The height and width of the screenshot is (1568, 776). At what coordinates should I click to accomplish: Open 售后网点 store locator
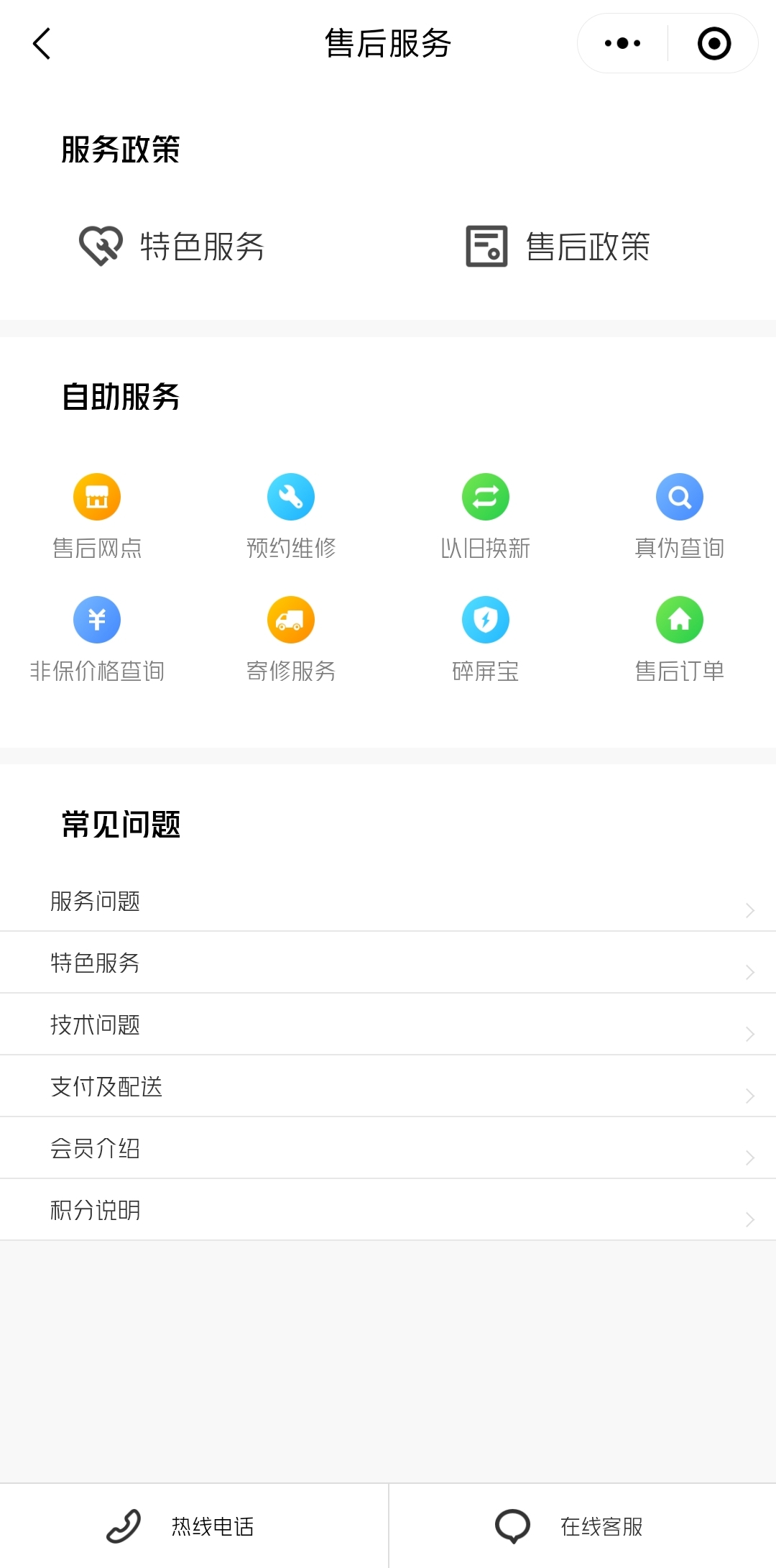tap(97, 515)
